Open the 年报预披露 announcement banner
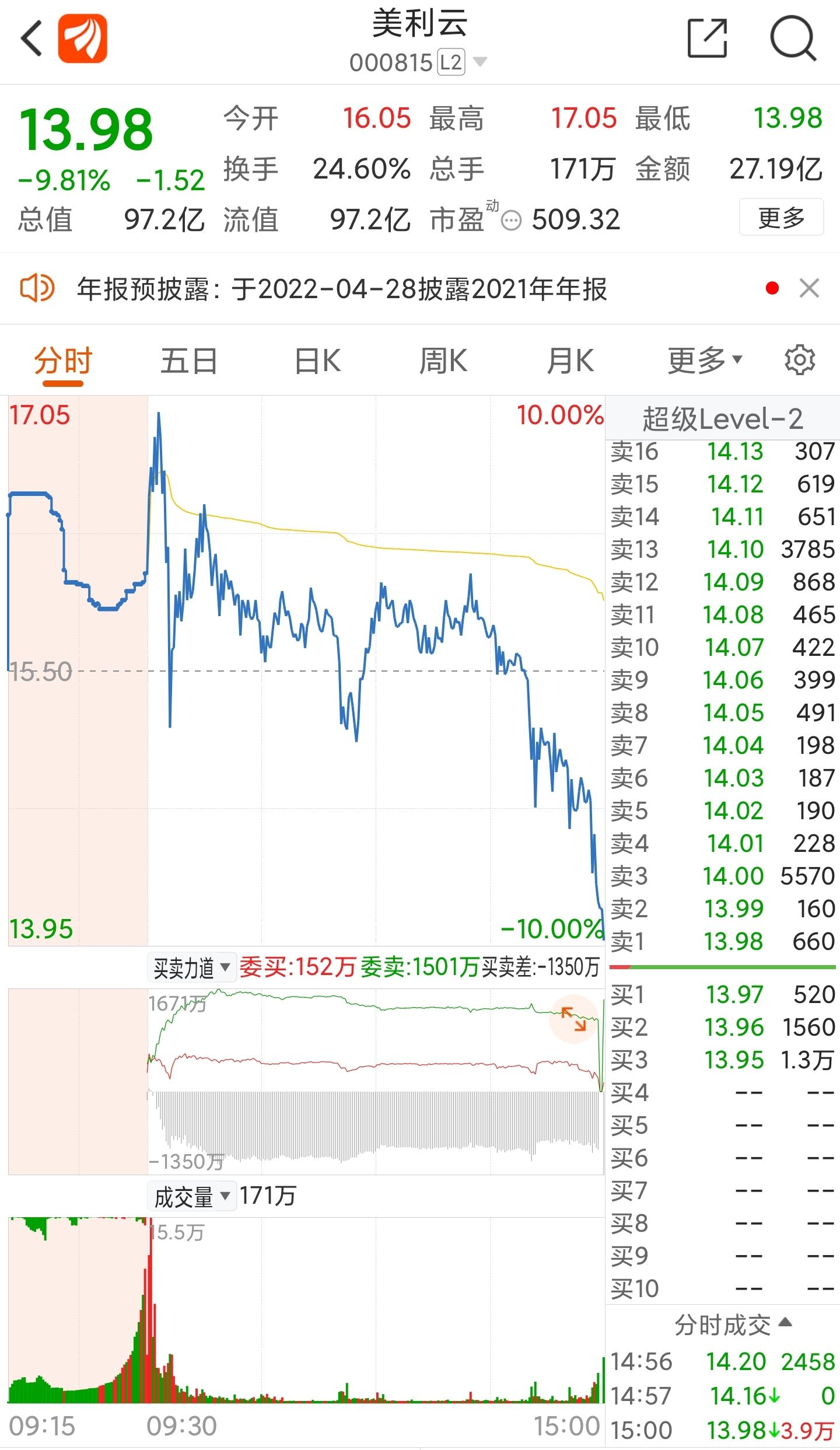This screenshot has height=1450, width=840. click(x=342, y=289)
